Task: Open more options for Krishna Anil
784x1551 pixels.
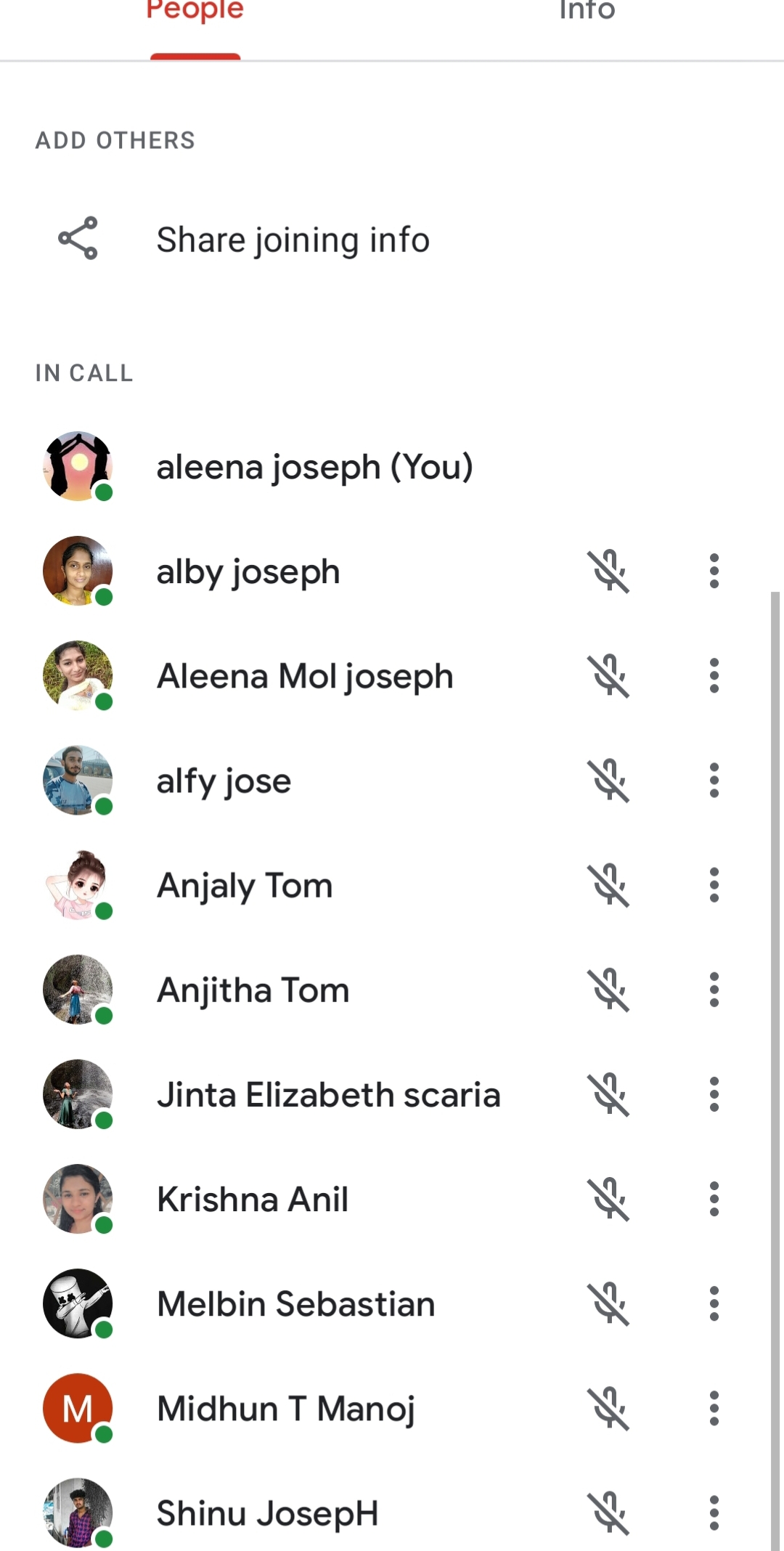Action: click(714, 1199)
